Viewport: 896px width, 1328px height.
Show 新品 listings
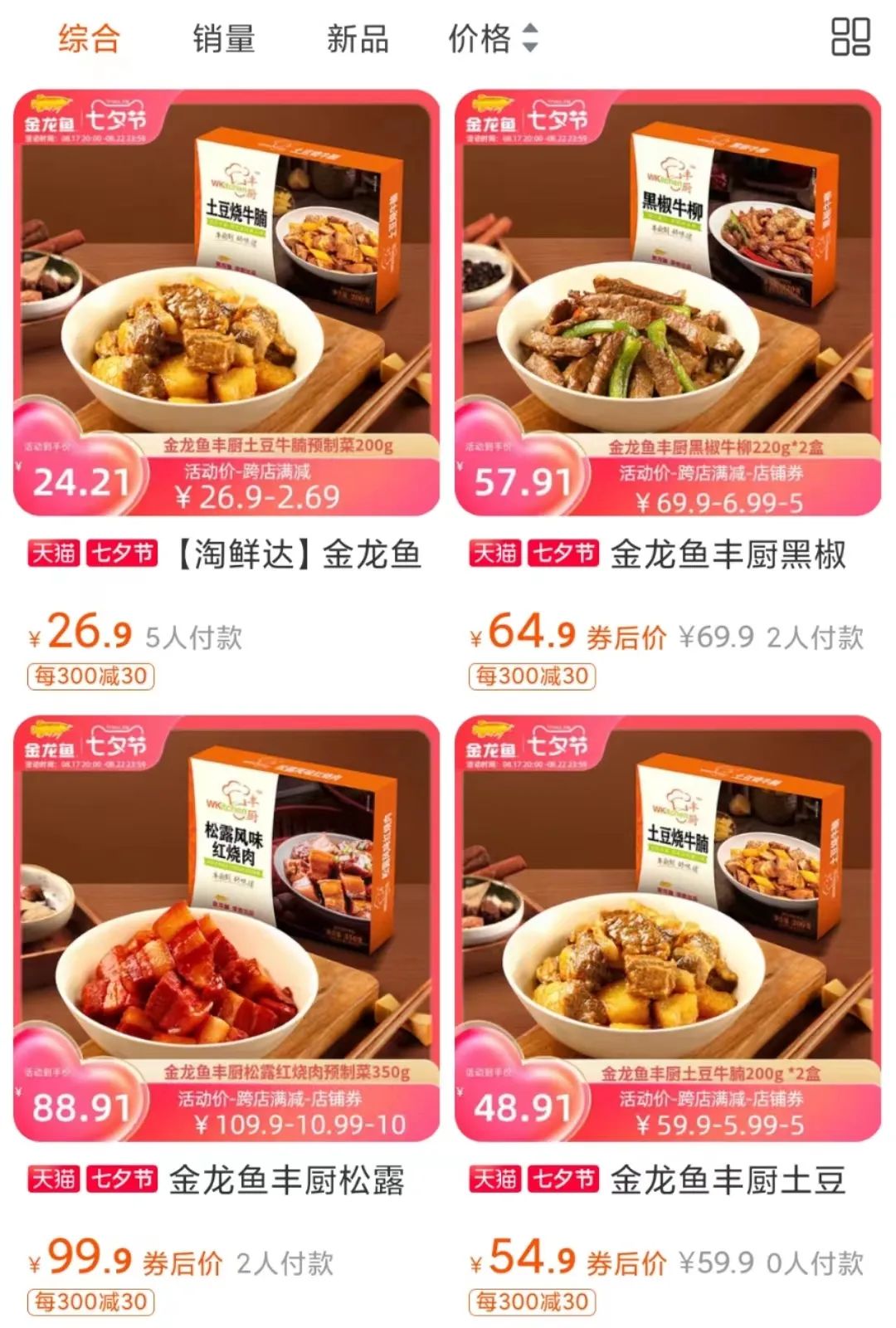(358, 39)
